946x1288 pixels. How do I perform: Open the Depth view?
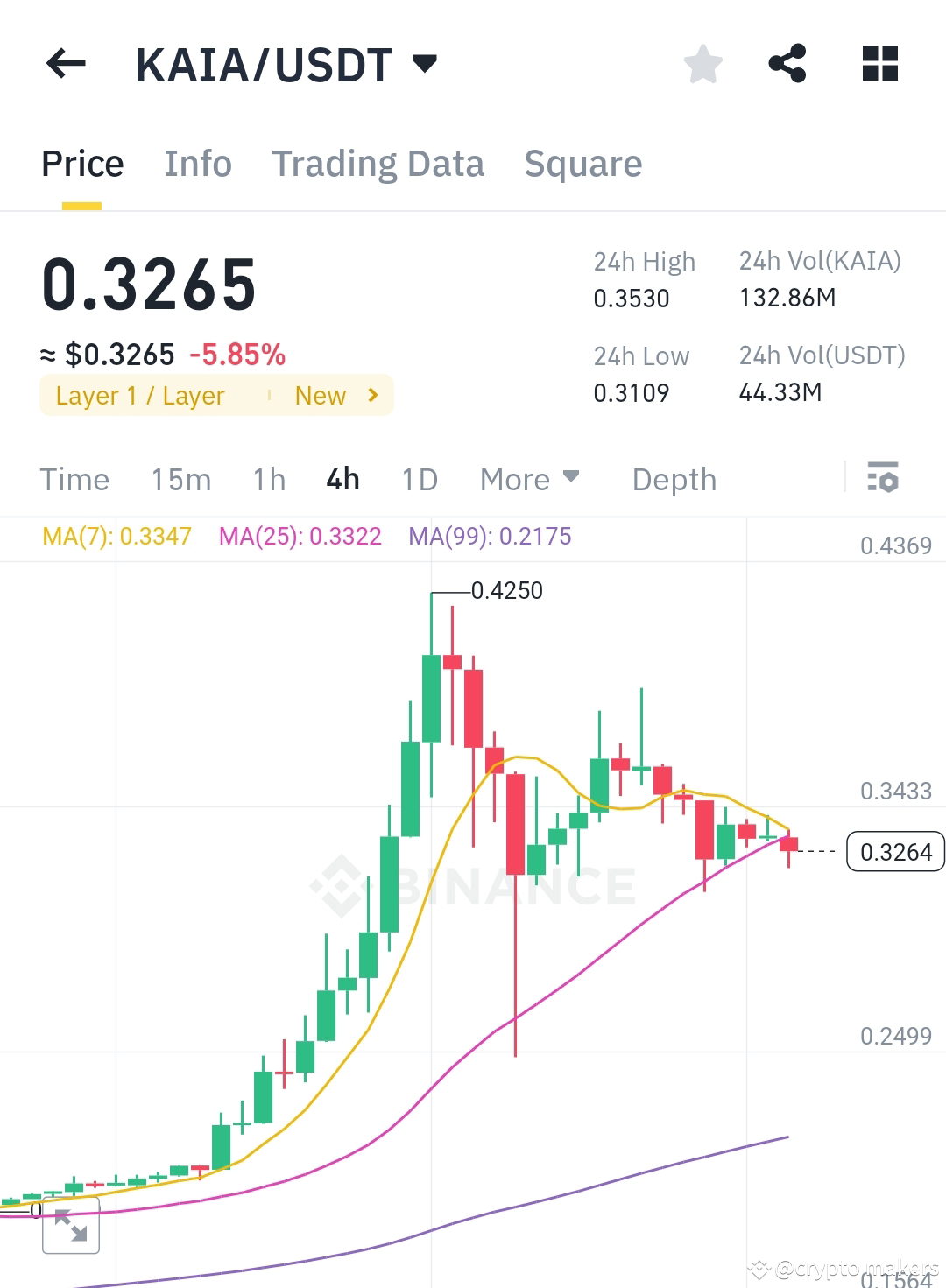(x=673, y=479)
